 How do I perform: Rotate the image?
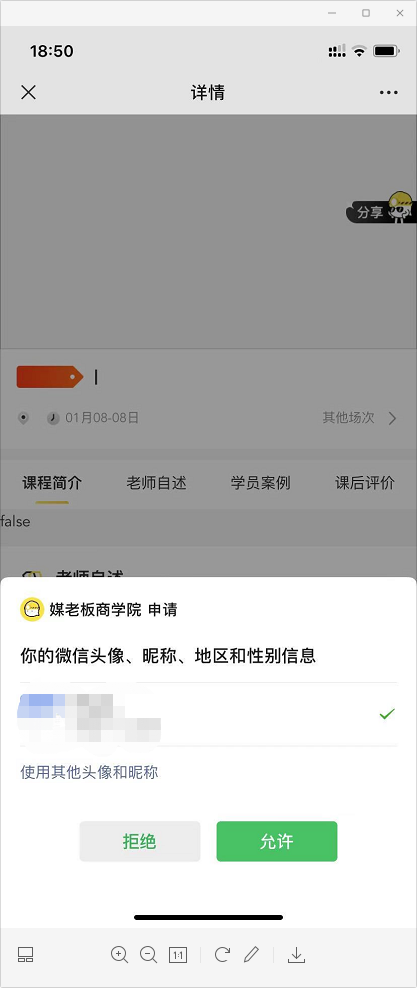point(222,955)
